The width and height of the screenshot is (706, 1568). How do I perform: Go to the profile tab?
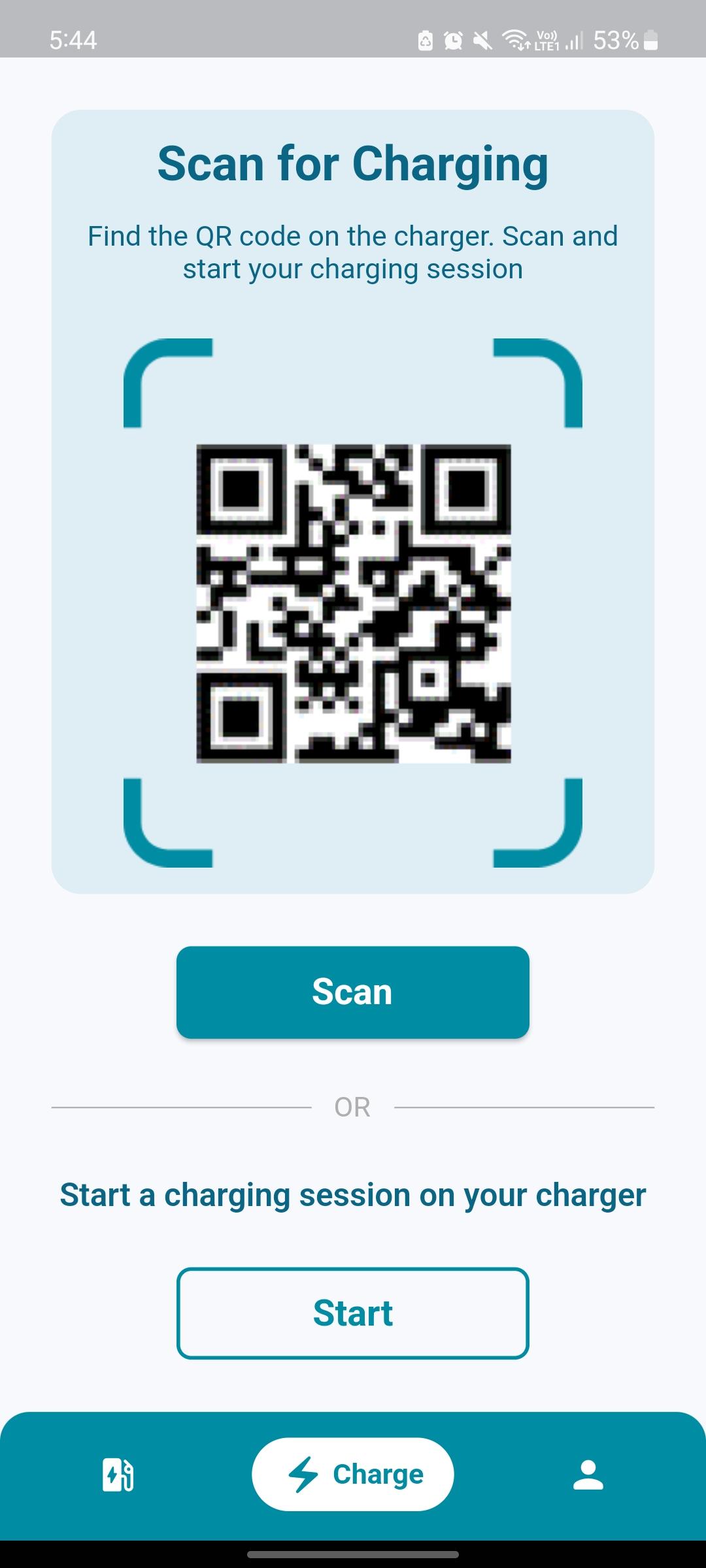[588, 1475]
